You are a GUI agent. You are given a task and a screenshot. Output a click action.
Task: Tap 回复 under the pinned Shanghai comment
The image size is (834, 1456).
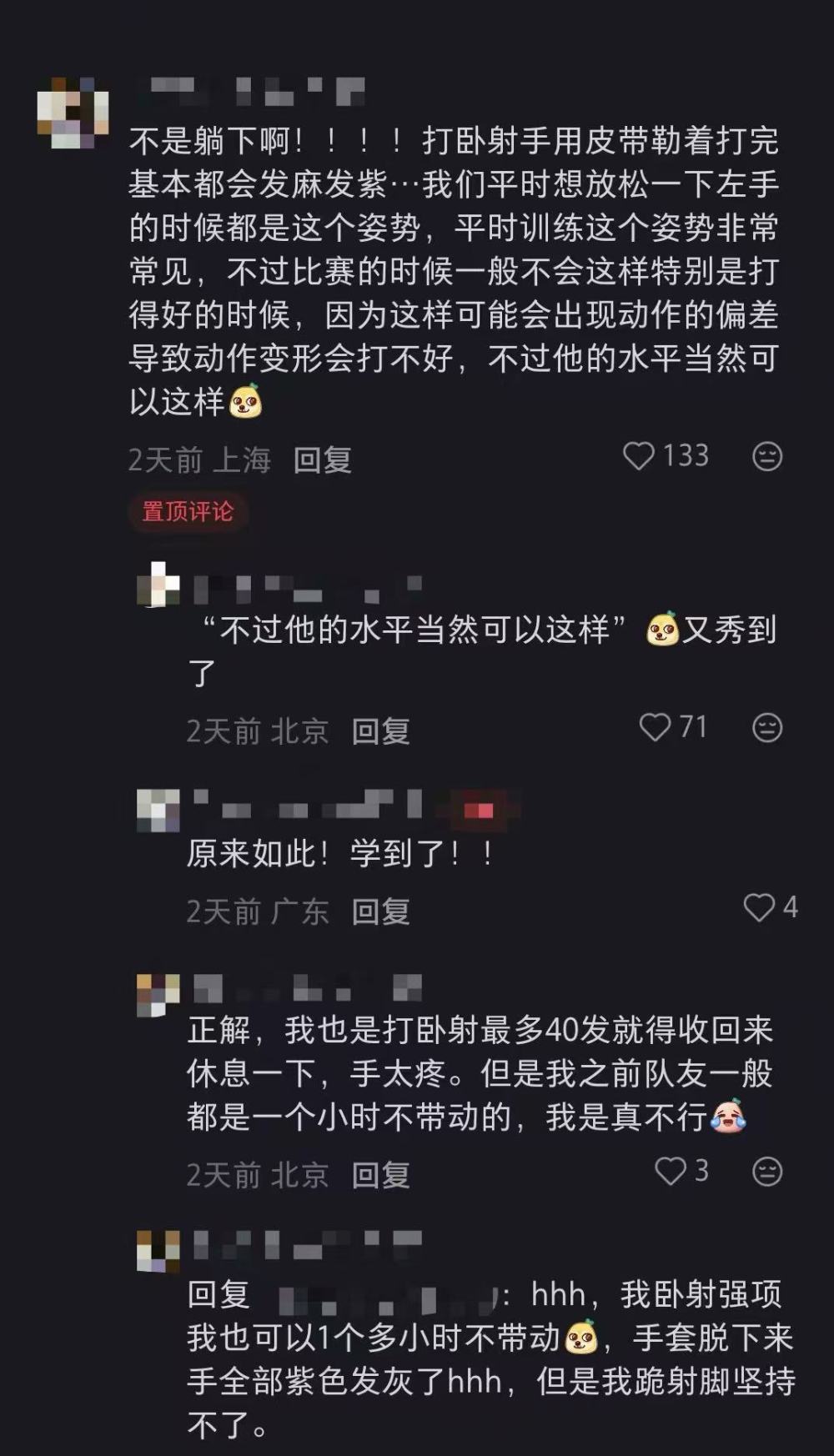coord(322,459)
